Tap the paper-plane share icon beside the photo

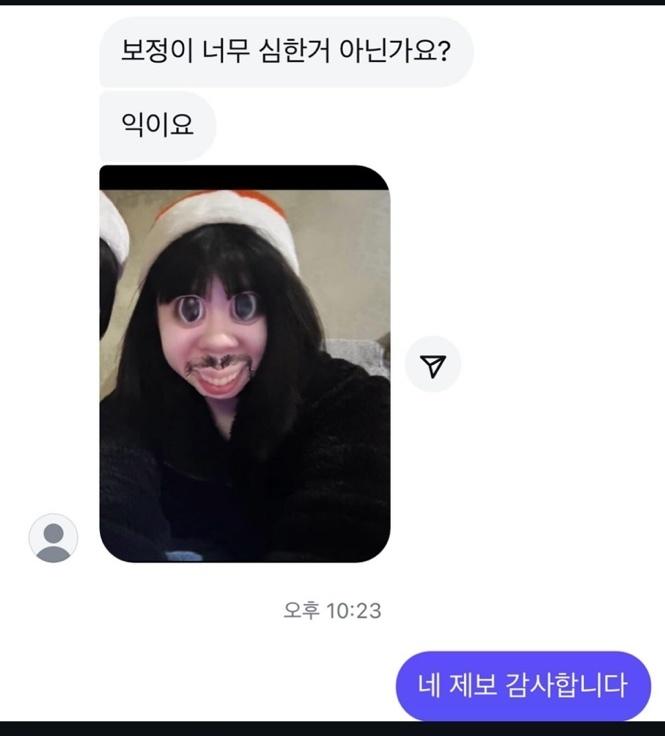coord(433,365)
